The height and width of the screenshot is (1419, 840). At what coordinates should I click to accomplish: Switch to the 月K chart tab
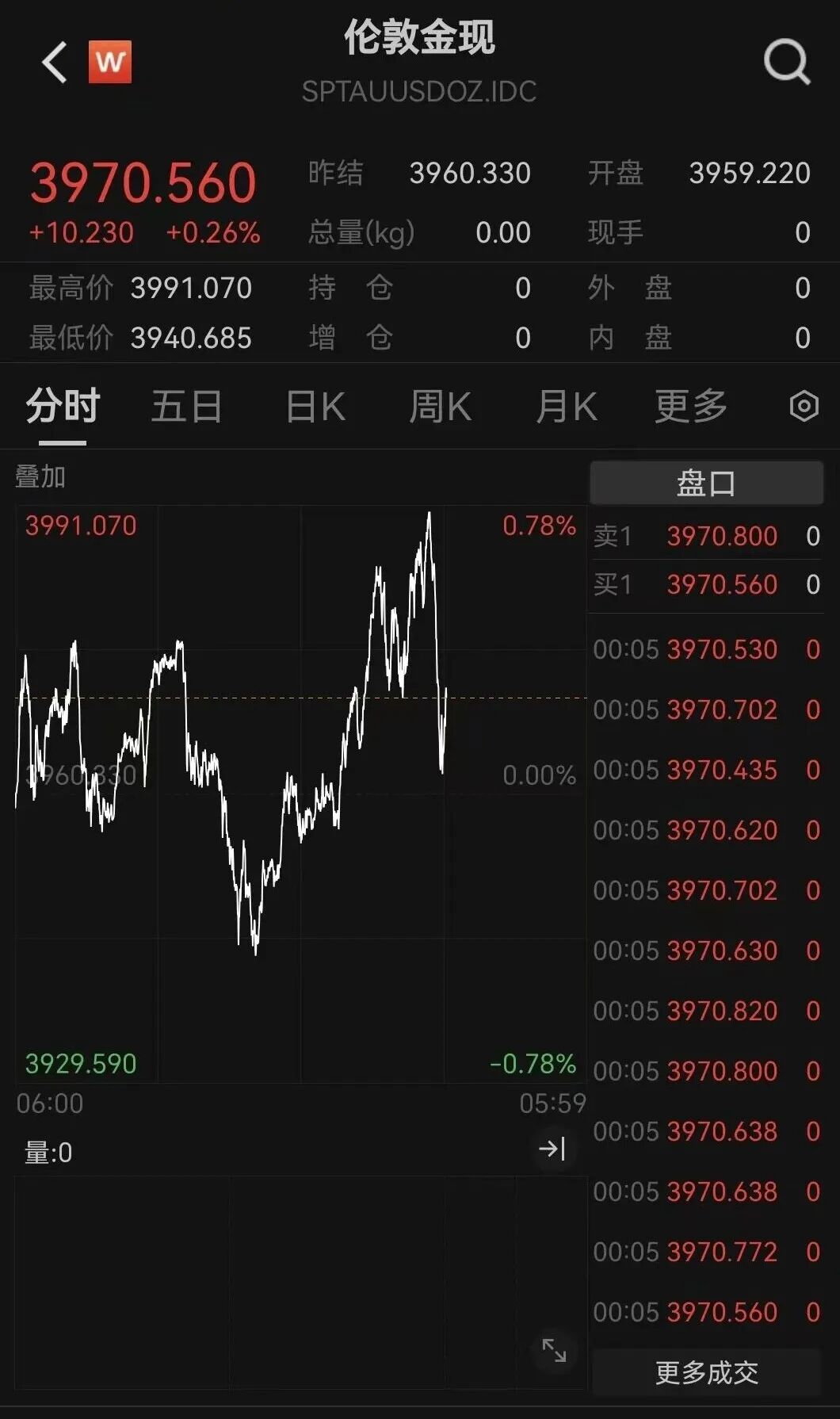point(566,407)
